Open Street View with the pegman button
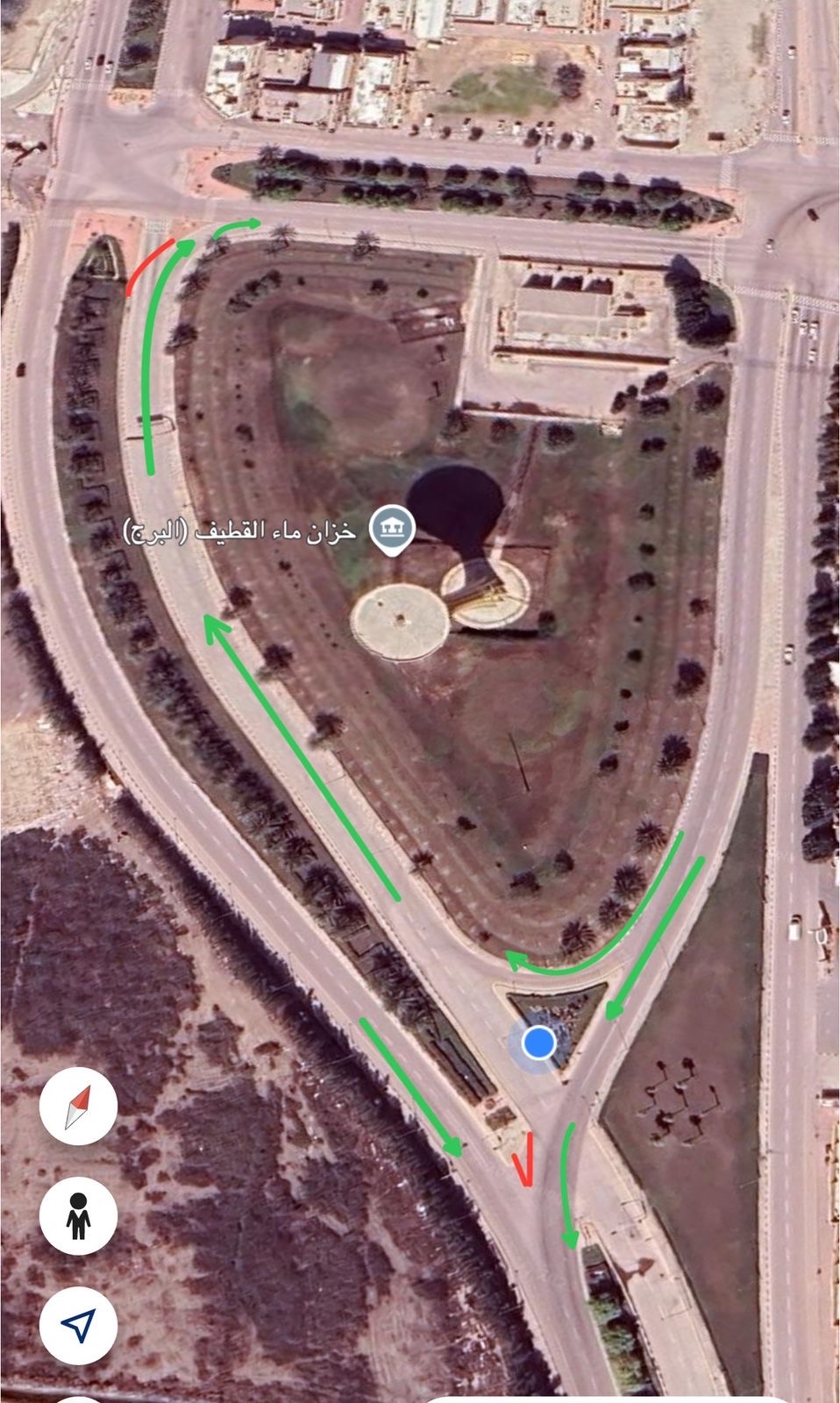 tap(78, 1215)
